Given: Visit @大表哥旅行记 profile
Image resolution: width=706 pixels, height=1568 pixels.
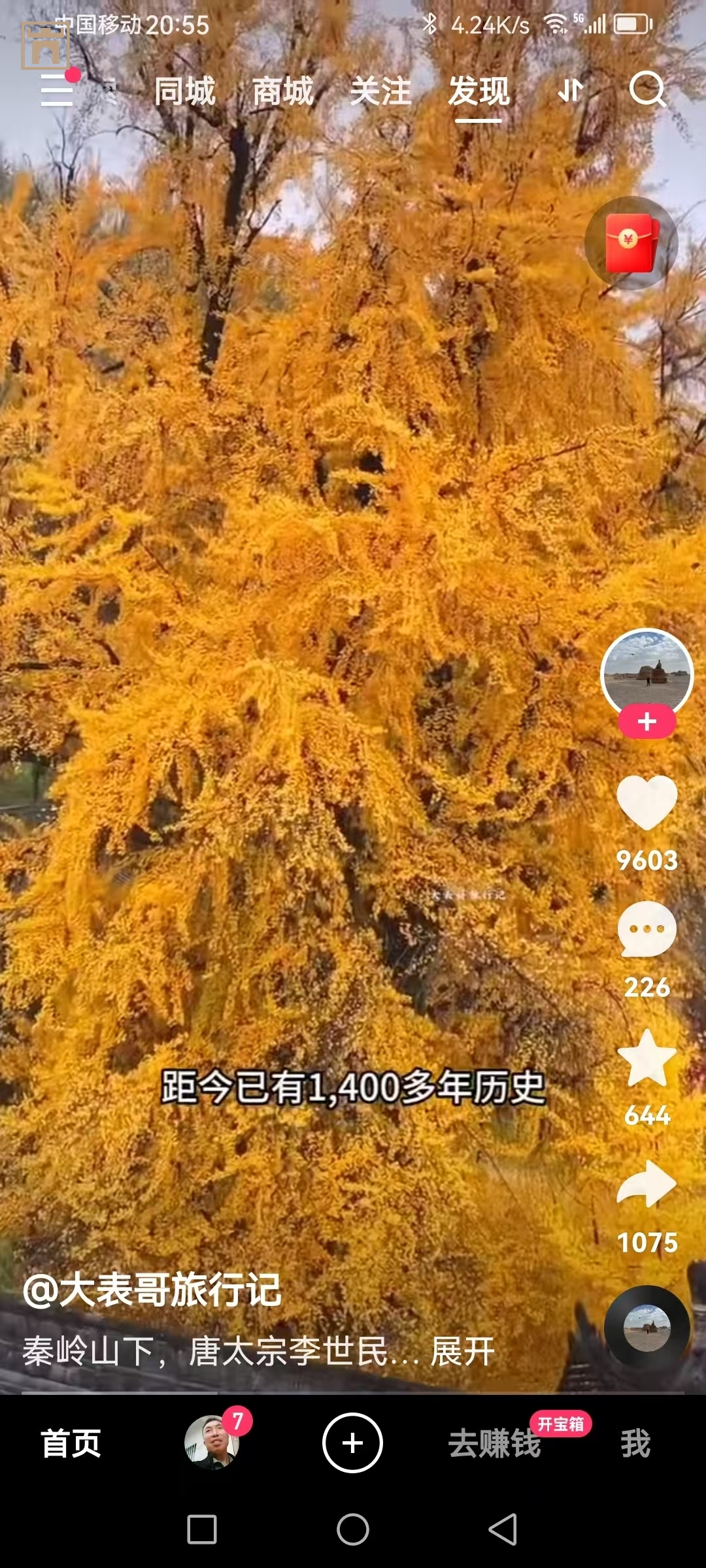Looking at the screenshot, I should pos(152,1290).
